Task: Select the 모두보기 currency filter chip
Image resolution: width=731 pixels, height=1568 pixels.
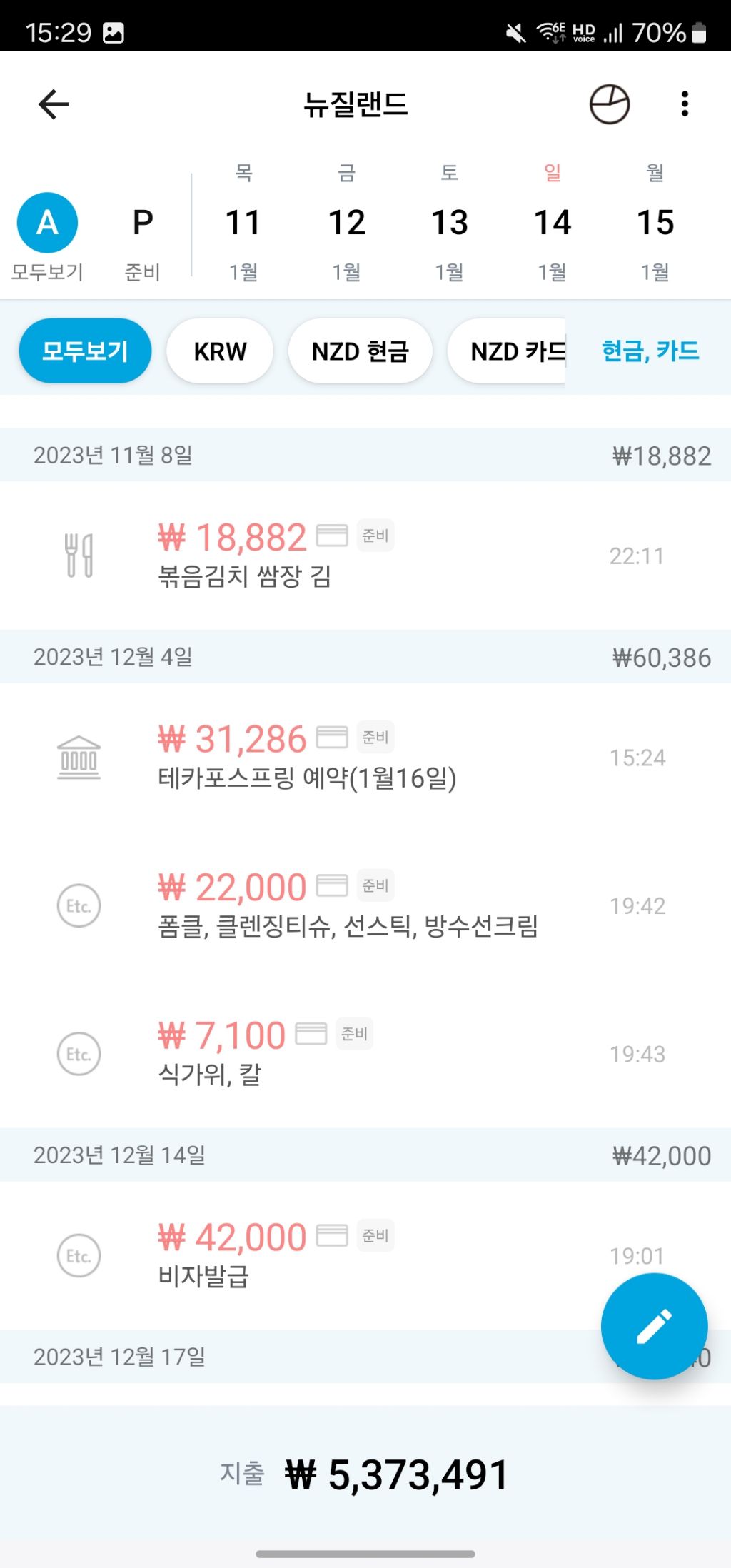Action: click(85, 351)
